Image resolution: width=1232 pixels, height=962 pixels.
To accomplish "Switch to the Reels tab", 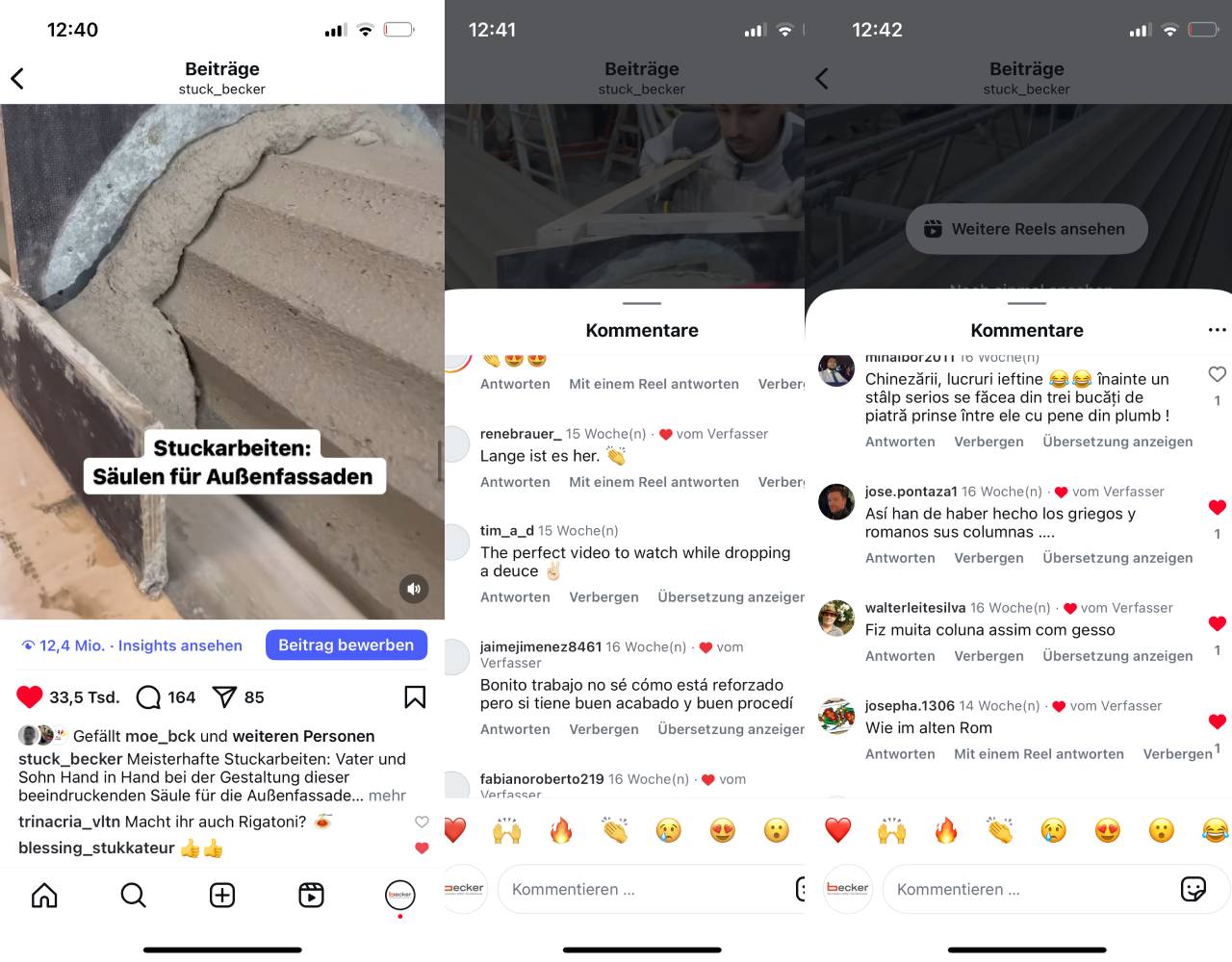I will tap(311, 896).
